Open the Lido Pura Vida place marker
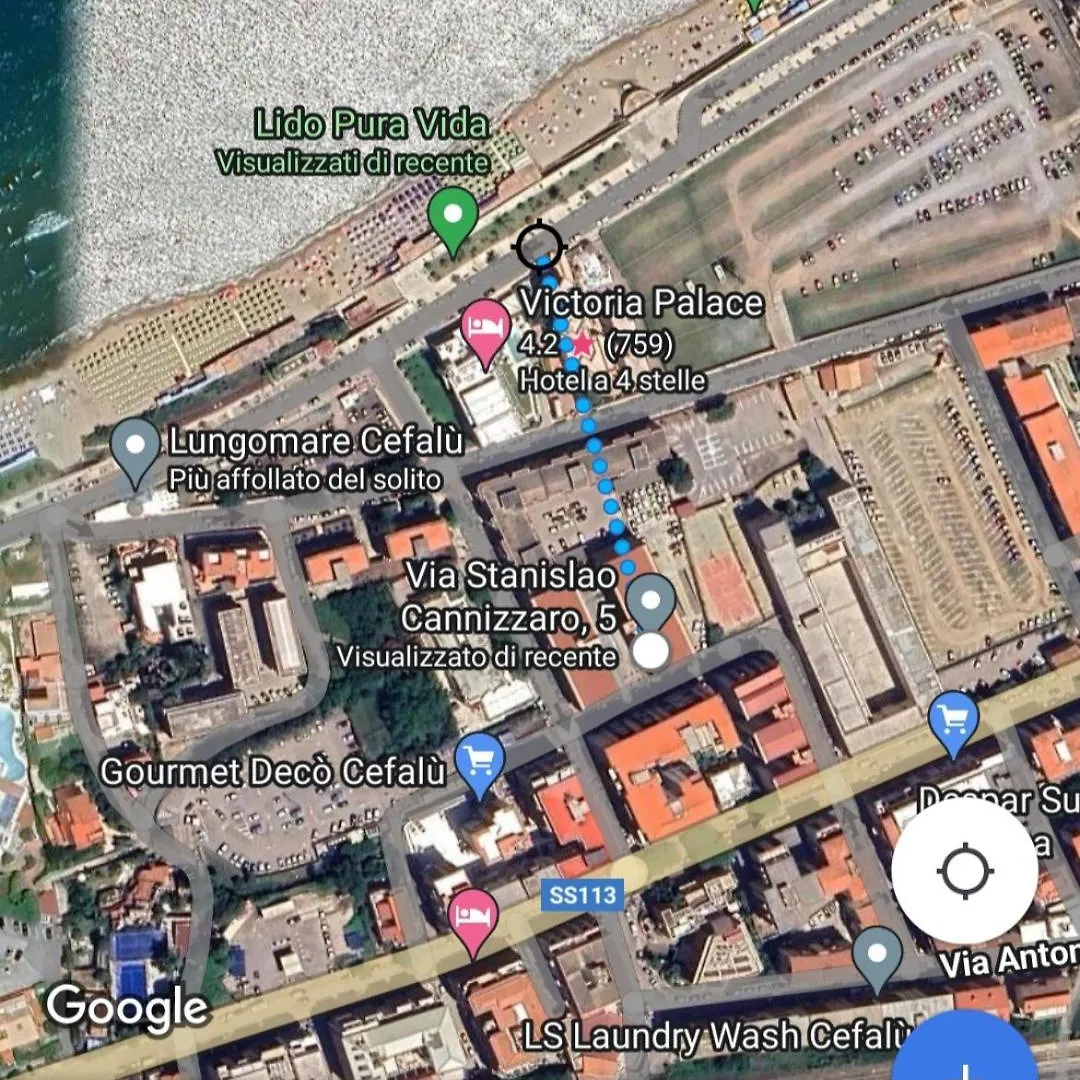 pyautogui.click(x=453, y=218)
